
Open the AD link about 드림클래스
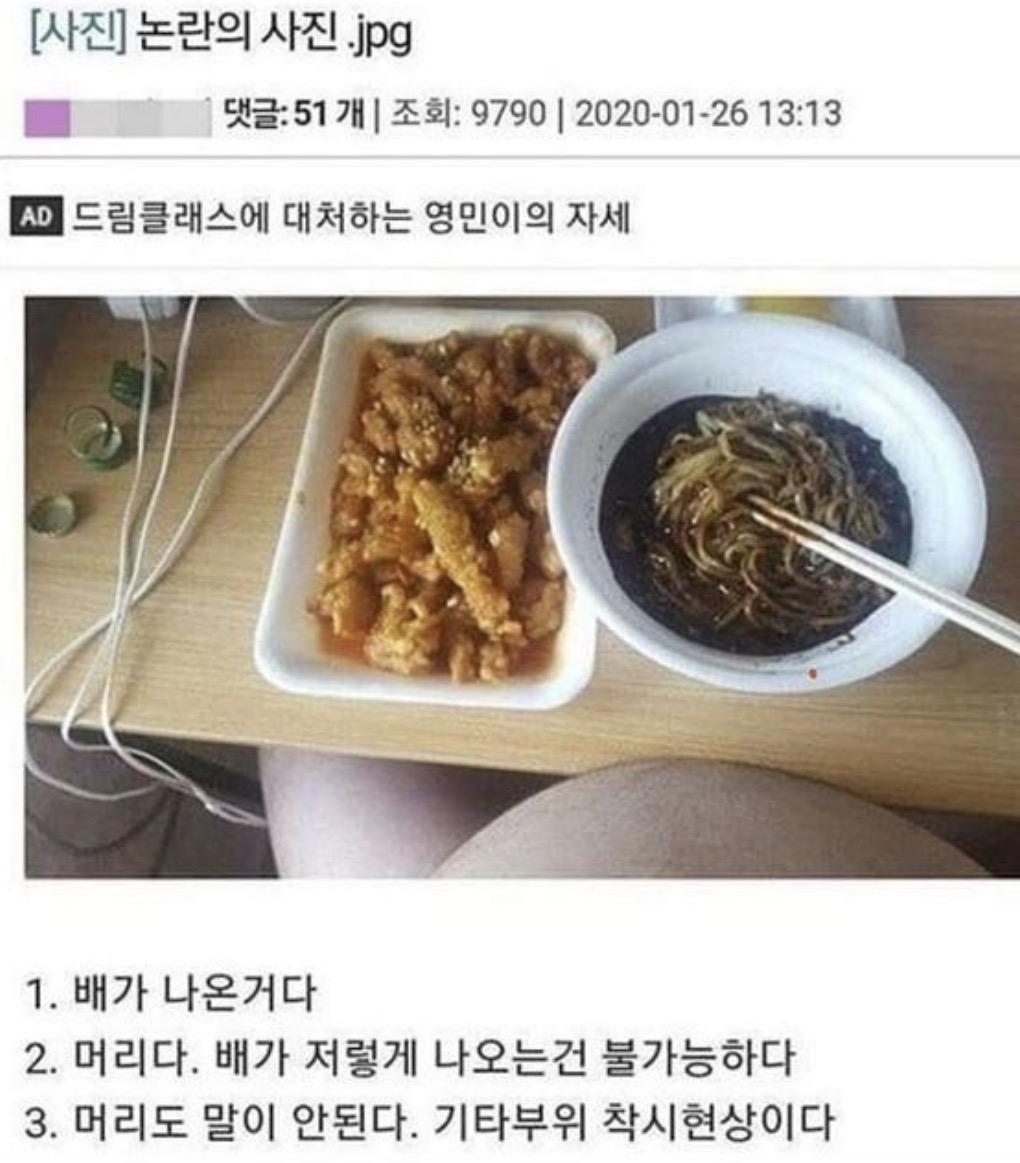350,217
